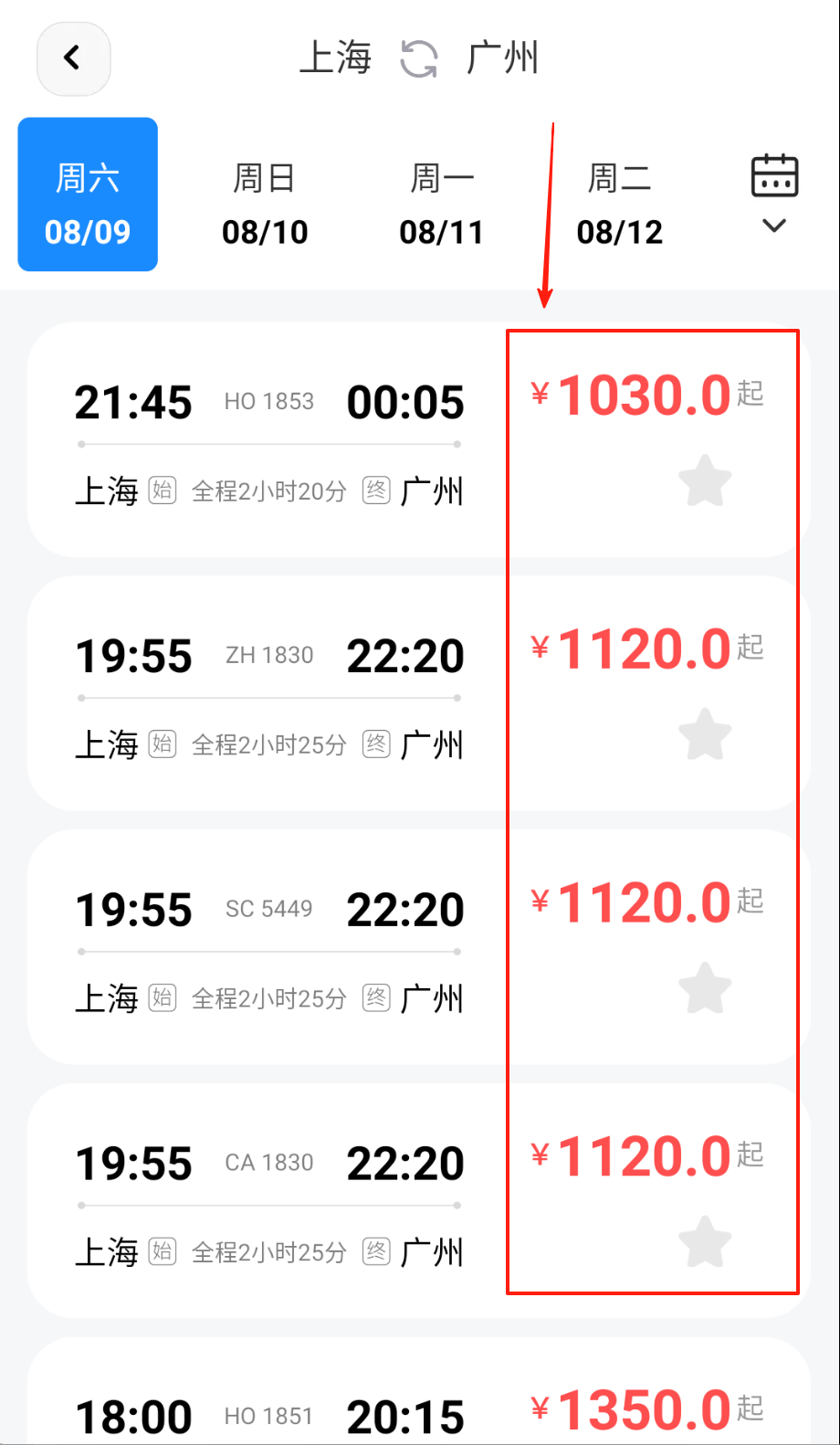Open flight CA 1830 departing at 19:55
Viewport: 840px width, 1445px height.
[269, 1201]
